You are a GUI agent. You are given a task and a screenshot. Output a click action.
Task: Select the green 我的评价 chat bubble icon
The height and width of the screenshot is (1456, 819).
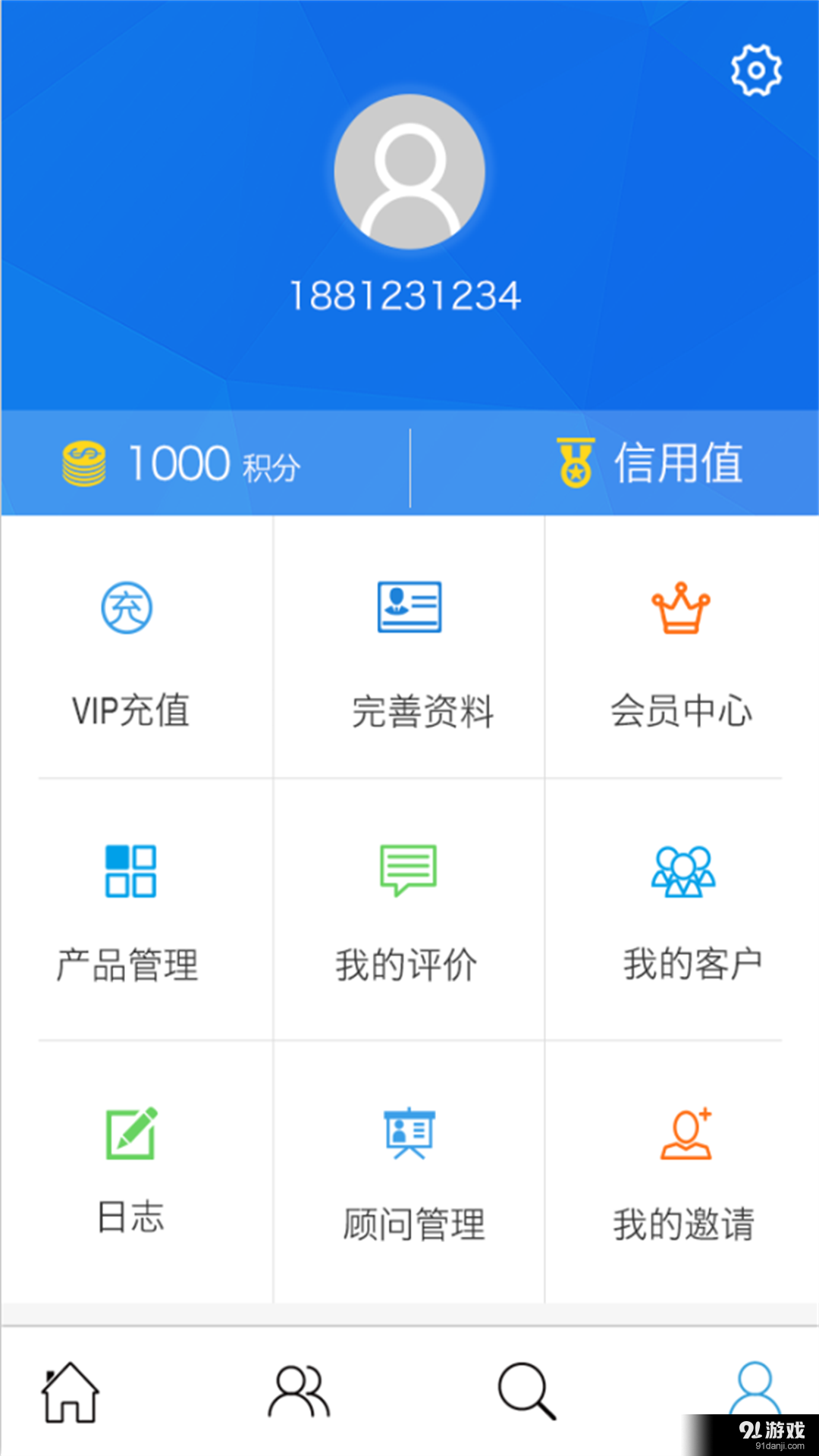pos(409,871)
